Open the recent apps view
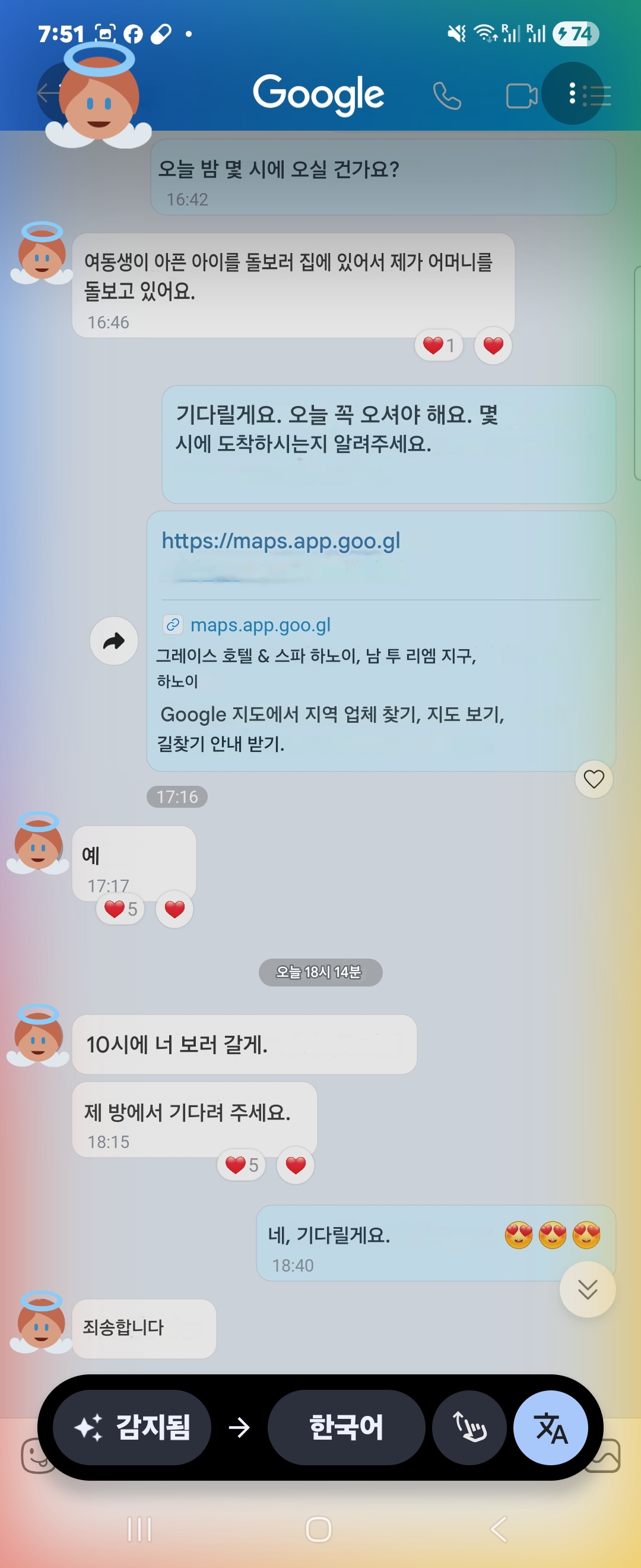Image resolution: width=641 pixels, height=1568 pixels. click(x=139, y=1528)
